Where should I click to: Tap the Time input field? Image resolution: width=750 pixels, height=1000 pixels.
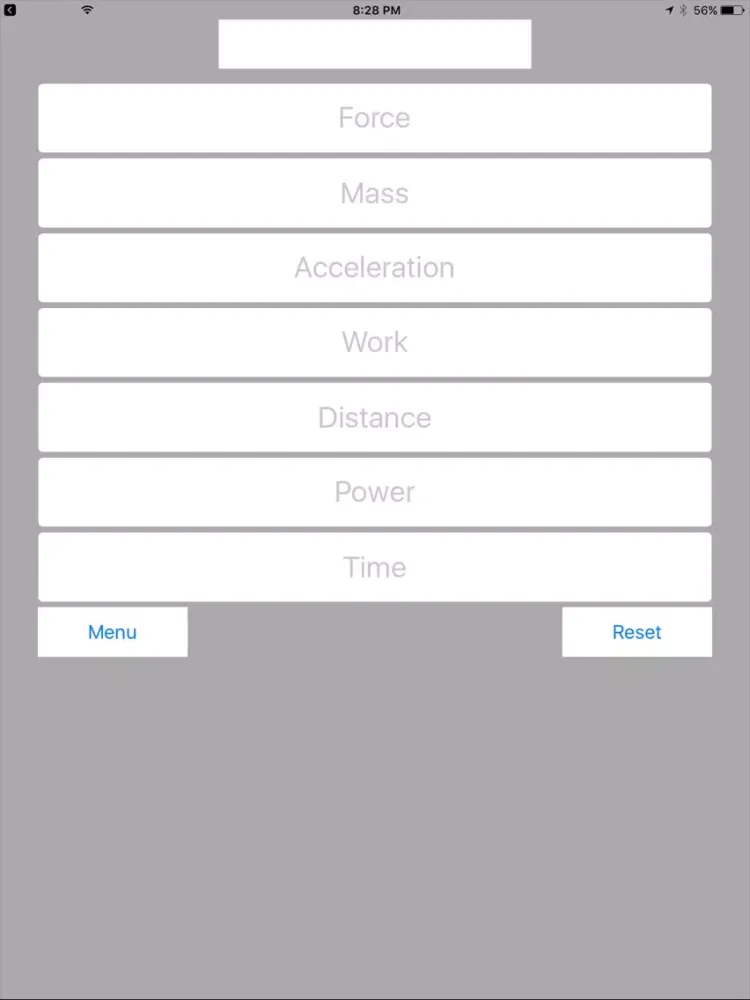(375, 567)
